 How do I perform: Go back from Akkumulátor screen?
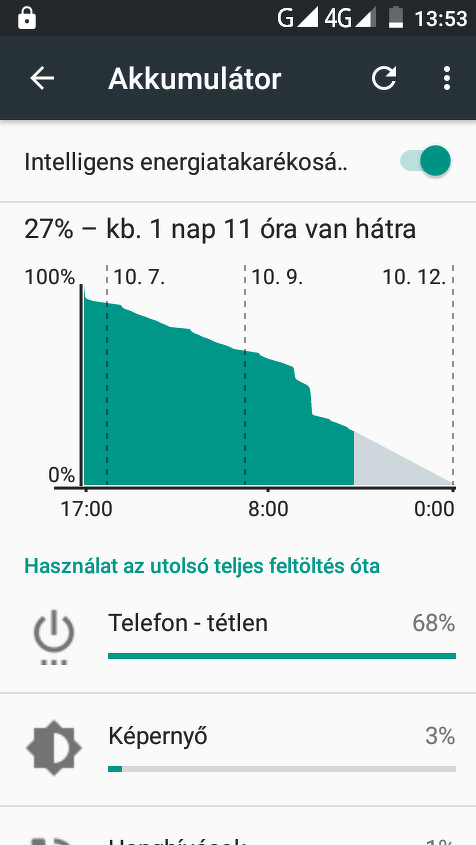tap(42, 79)
